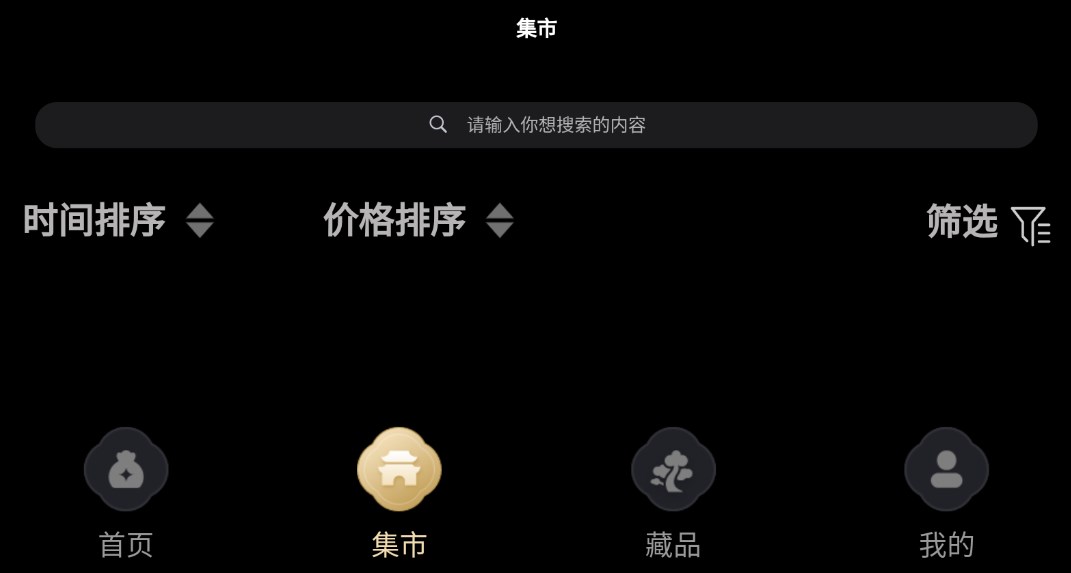Sort listings by 价格排序

coord(418,220)
